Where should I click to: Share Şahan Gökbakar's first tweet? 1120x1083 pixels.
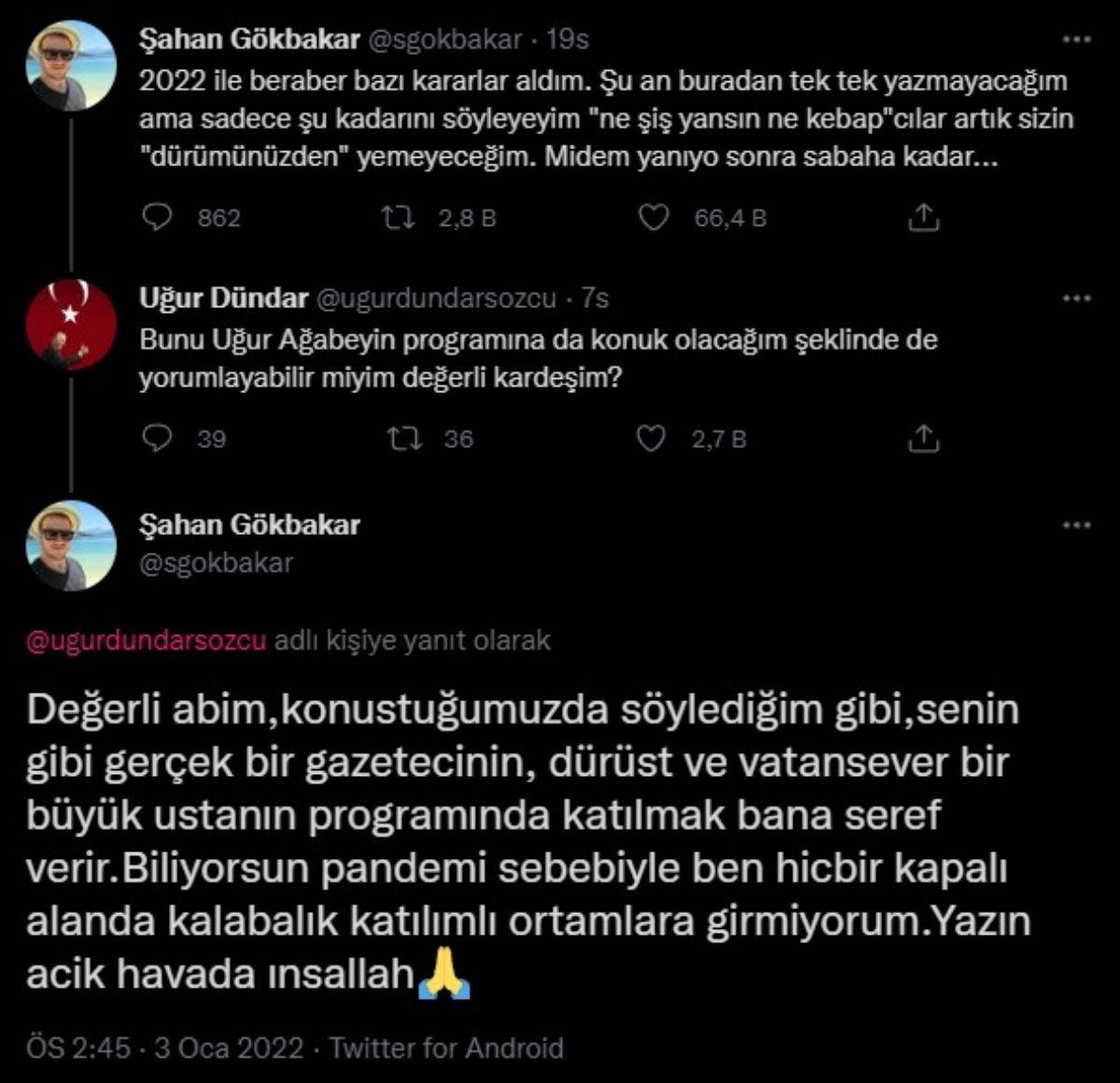[x=922, y=218]
